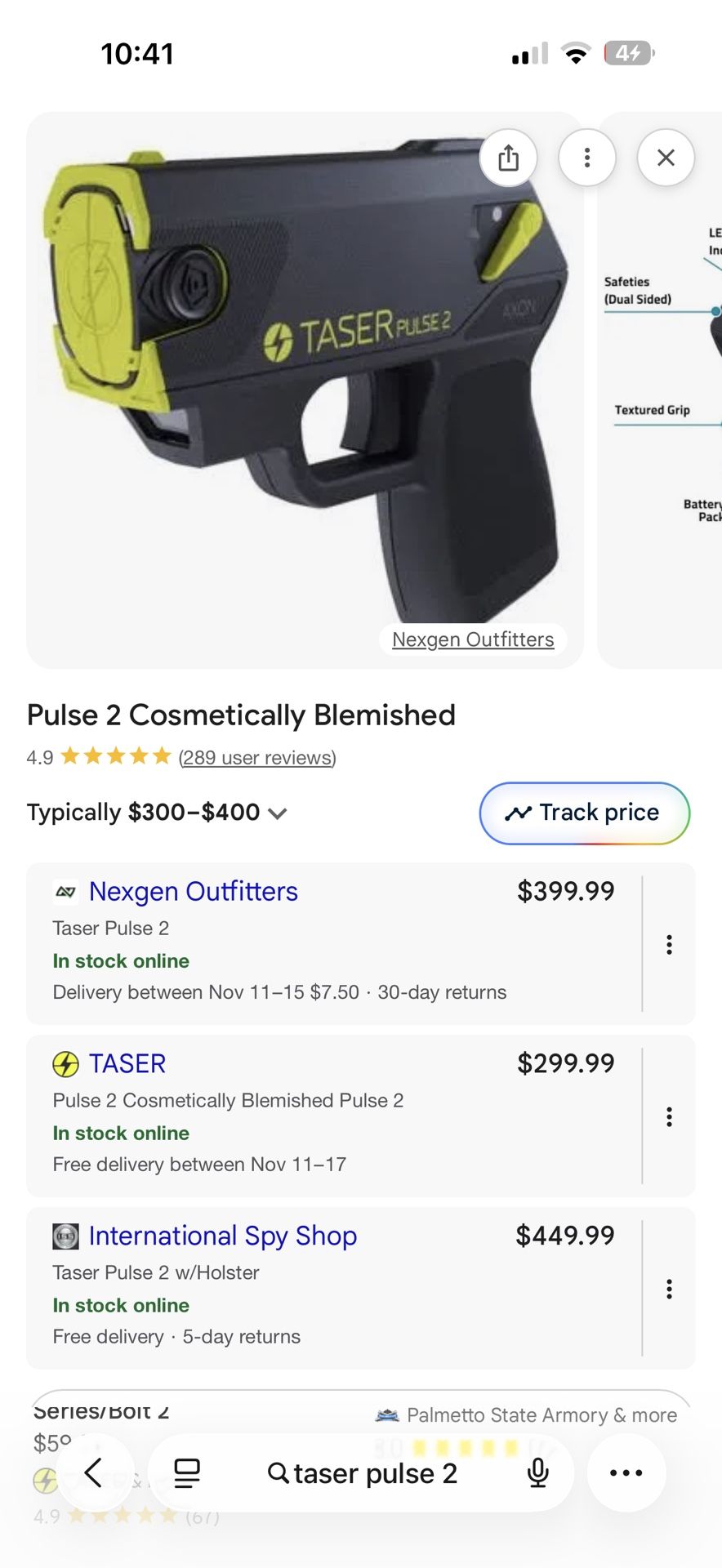Open the image viewer options icon next to search
Screen dimensions: 722x1568
(186, 1473)
